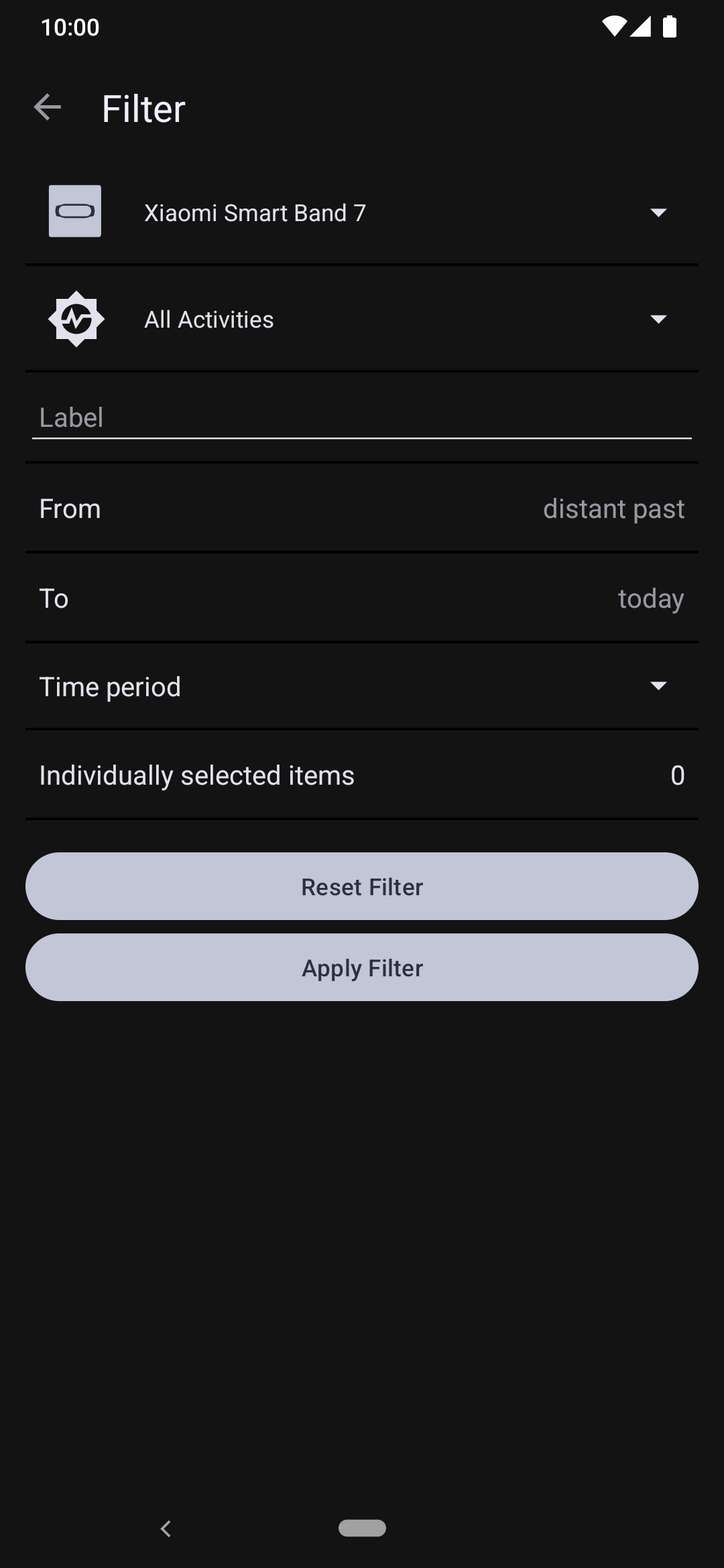The height and width of the screenshot is (1568, 724).
Task: Set the From date
Action: point(362,509)
